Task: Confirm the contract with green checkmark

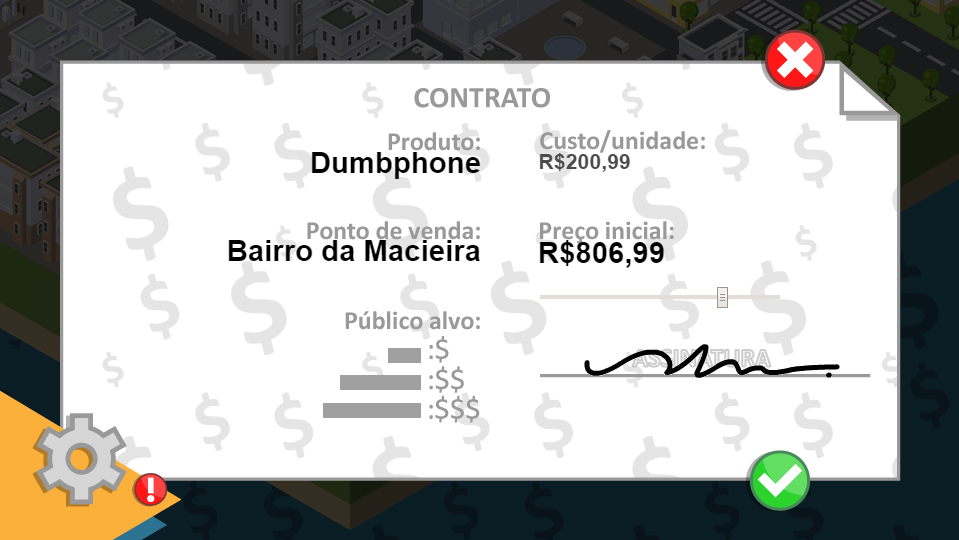Action: coord(779,481)
